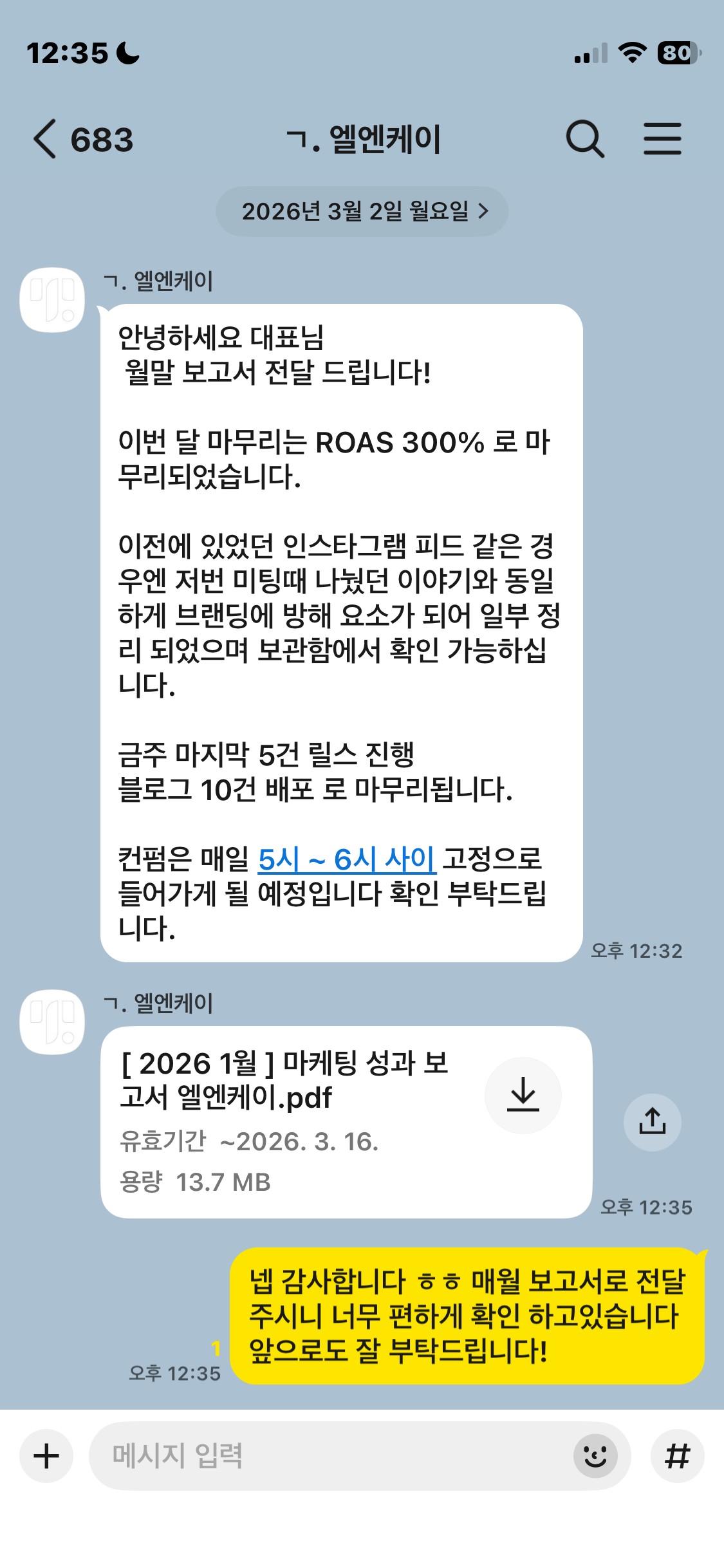
Task: Open the plus attachment menu
Action: click(46, 1456)
